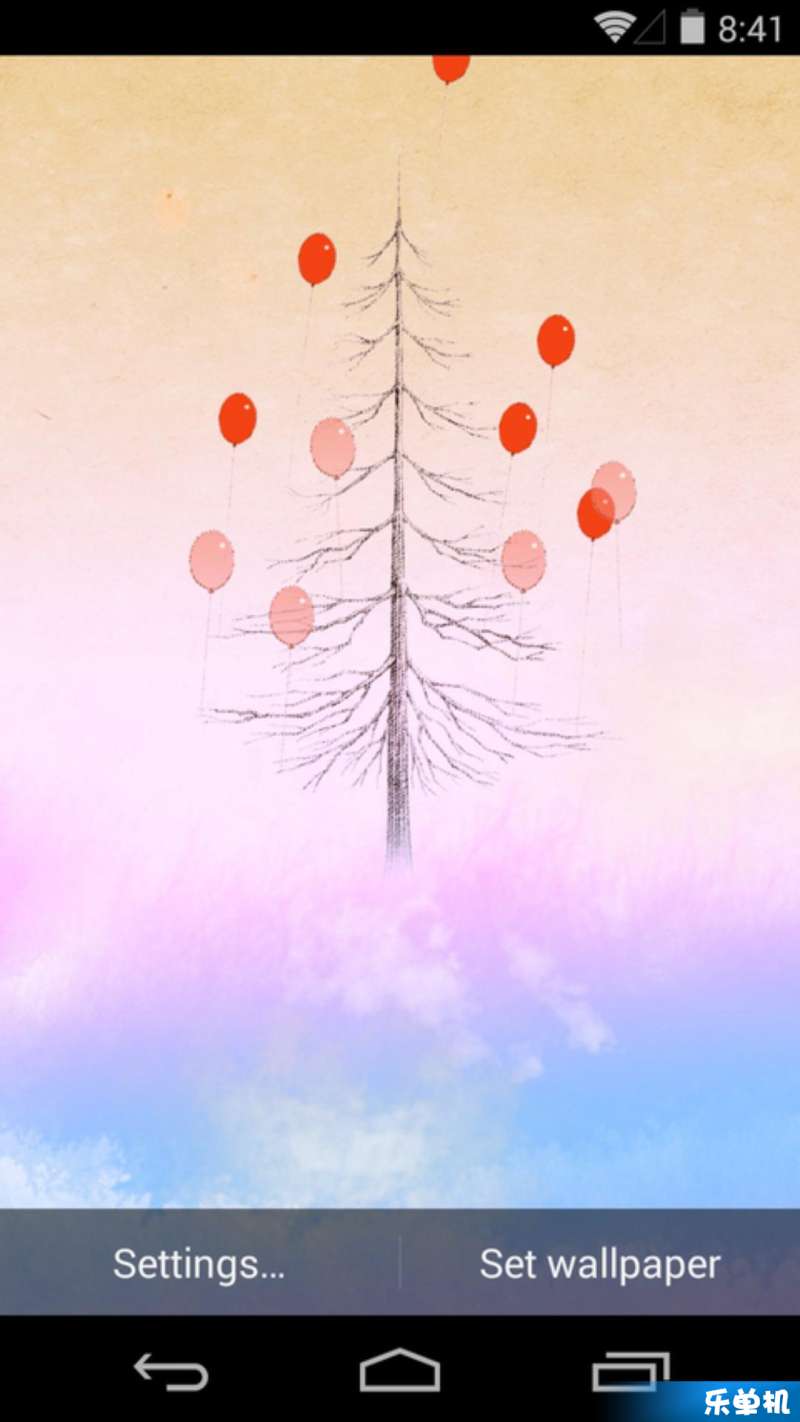Tap Set wallpaper to apply it

pyautogui.click(x=600, y=1263)
